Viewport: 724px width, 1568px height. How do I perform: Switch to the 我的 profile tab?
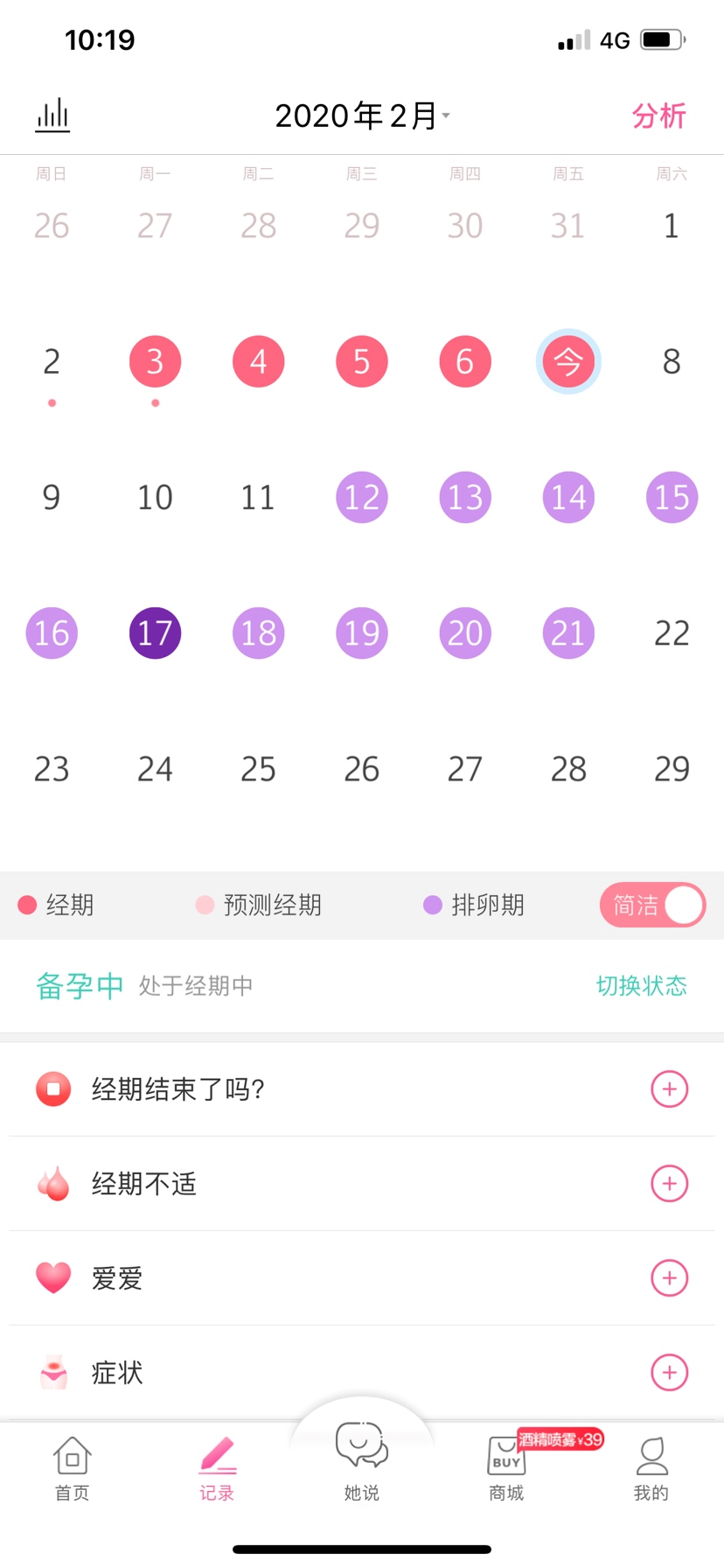pyautogui.click(x=651, y=1470)
